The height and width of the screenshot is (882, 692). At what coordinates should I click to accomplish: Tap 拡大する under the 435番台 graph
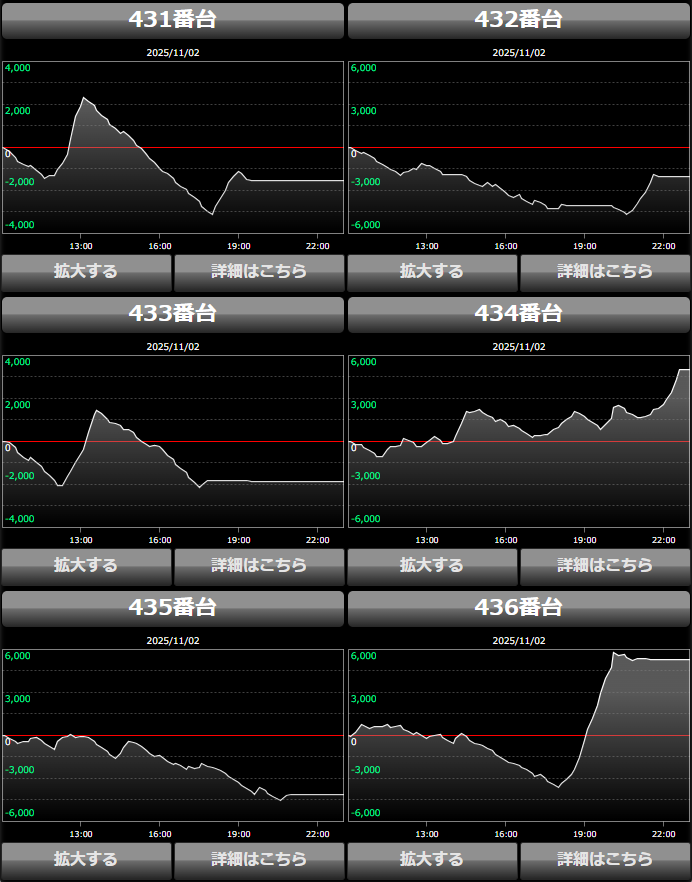click(x=86, y=859)
